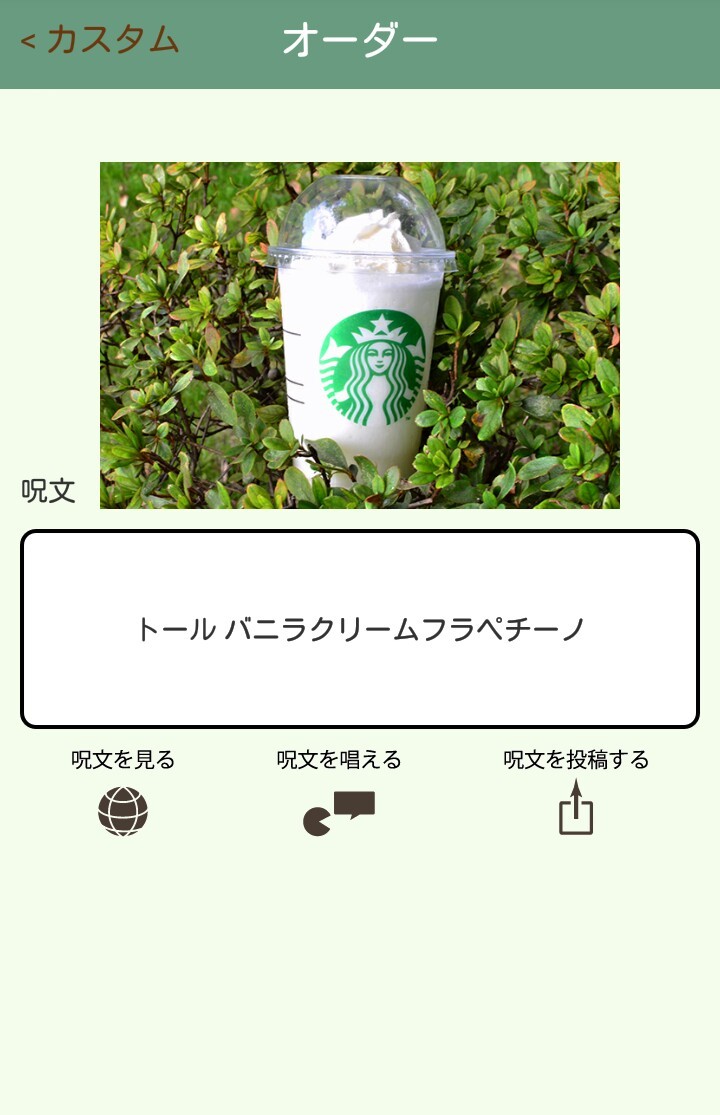
Task: Tap the 呪文を見る globe icon
Action: tap(123, 811)
